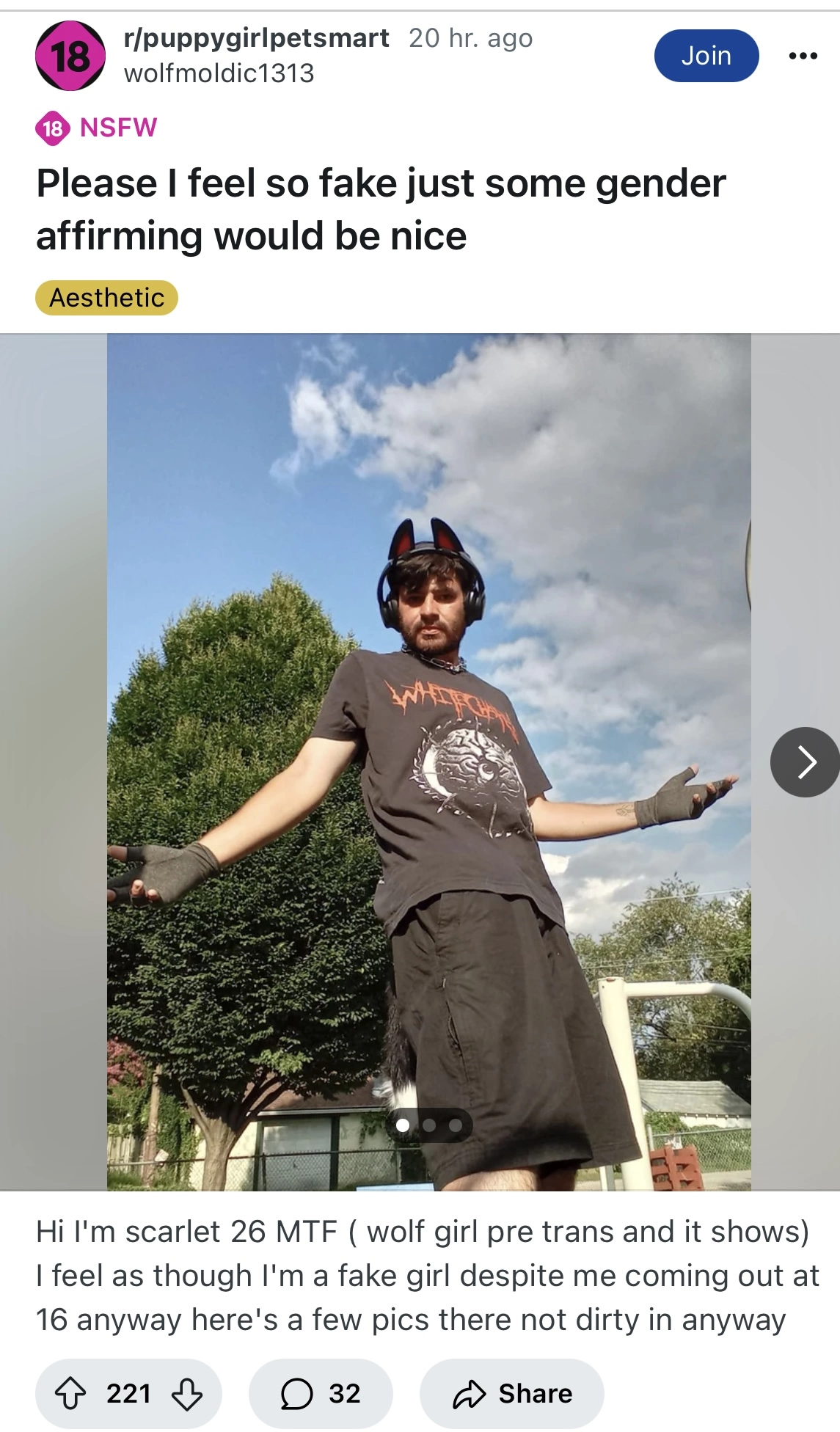Open the 32 comments
840x1432 pixels.
pos(321,1393)
